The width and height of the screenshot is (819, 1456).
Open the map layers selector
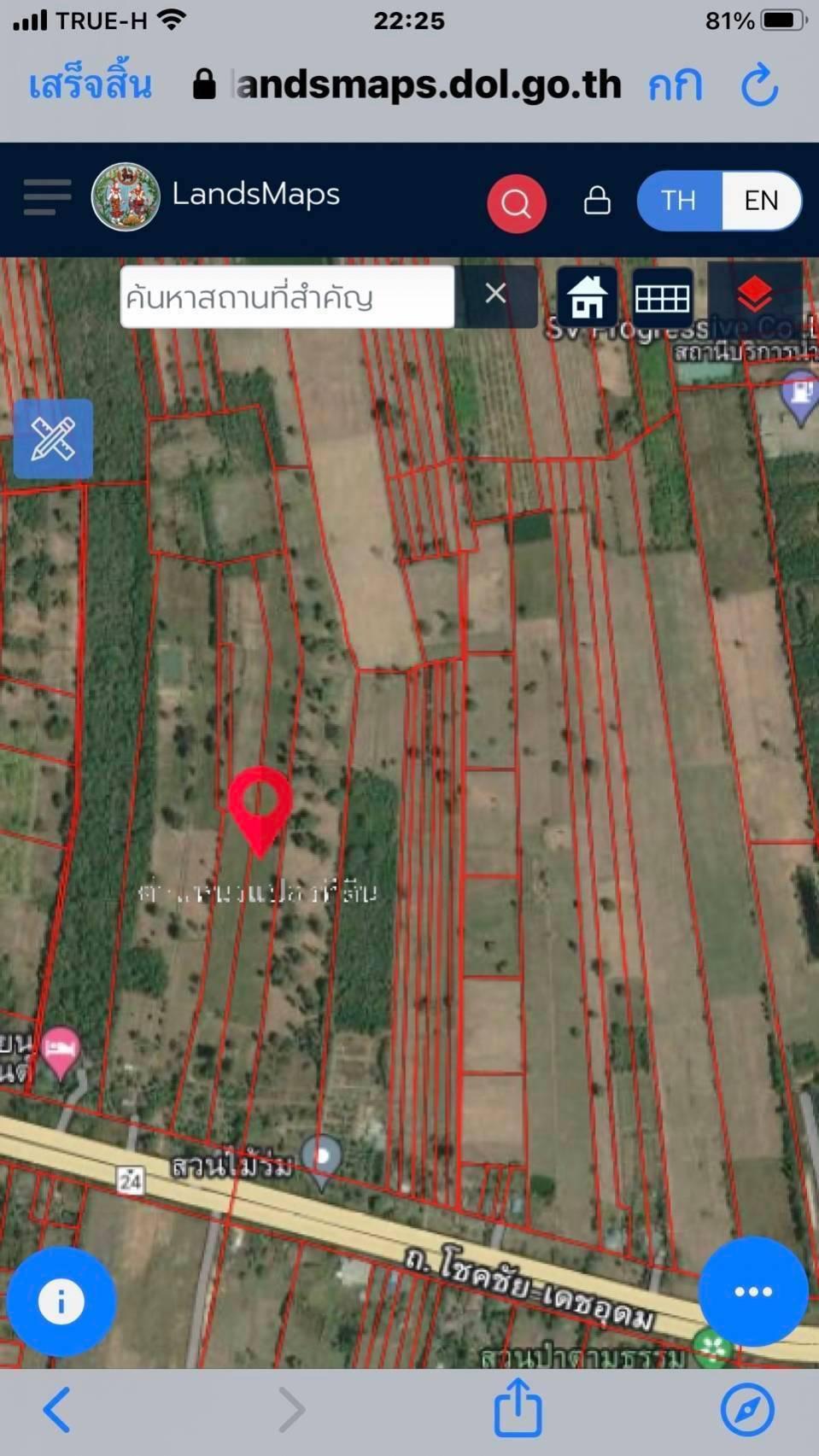pyautogui.click(x=755, y=295)
